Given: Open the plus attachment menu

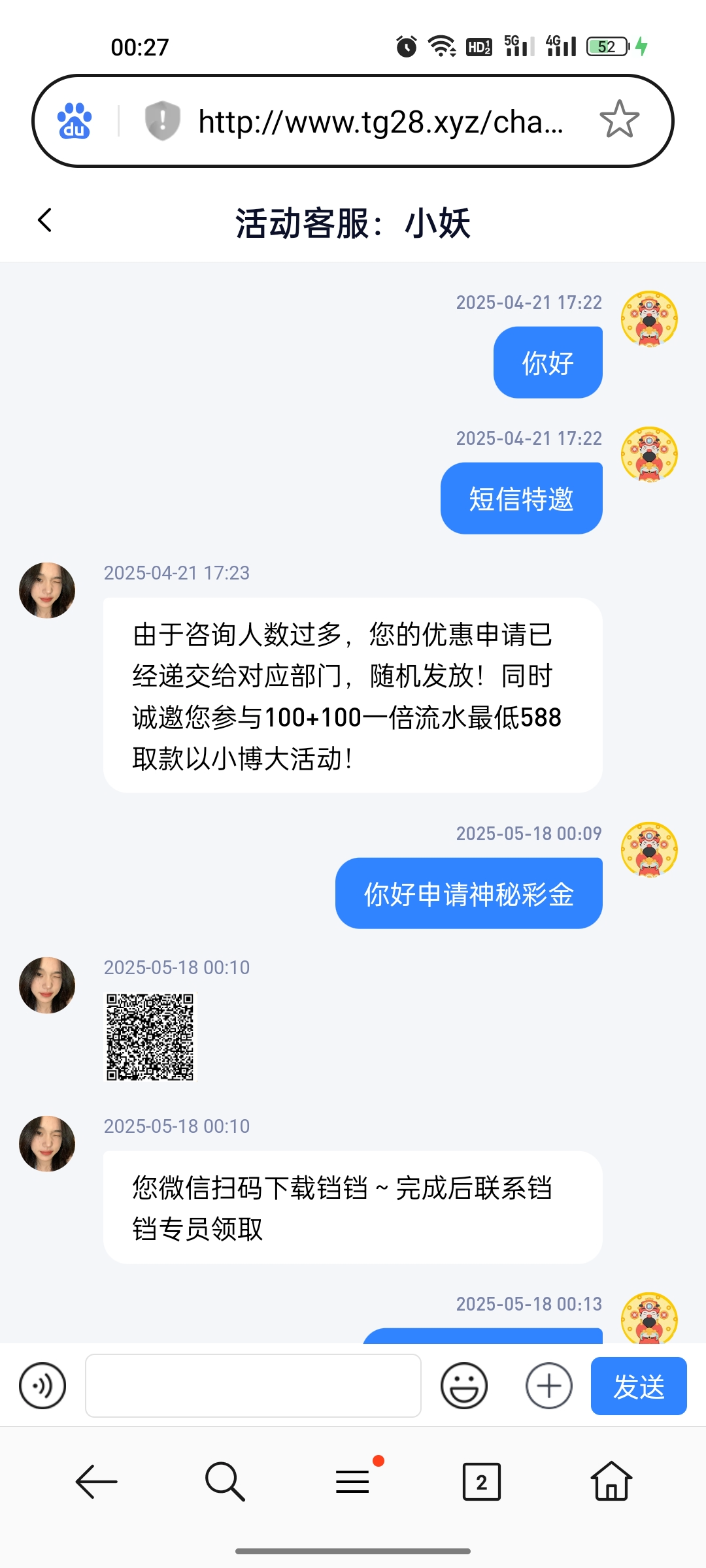Looking at the screenshot, I should click(x=549, y=1385).
